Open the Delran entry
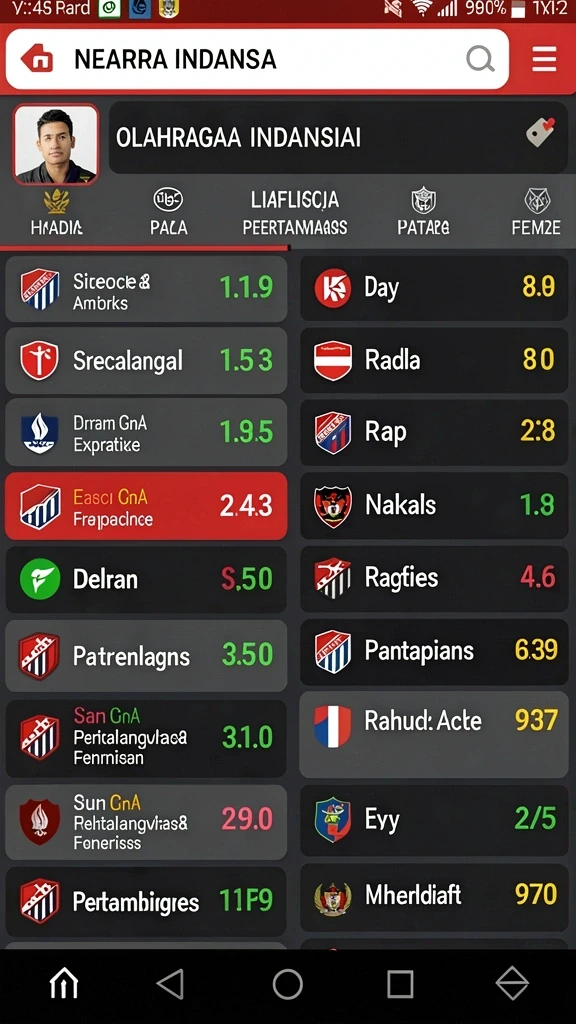576x1024 pixels. [x=146, y=579]
